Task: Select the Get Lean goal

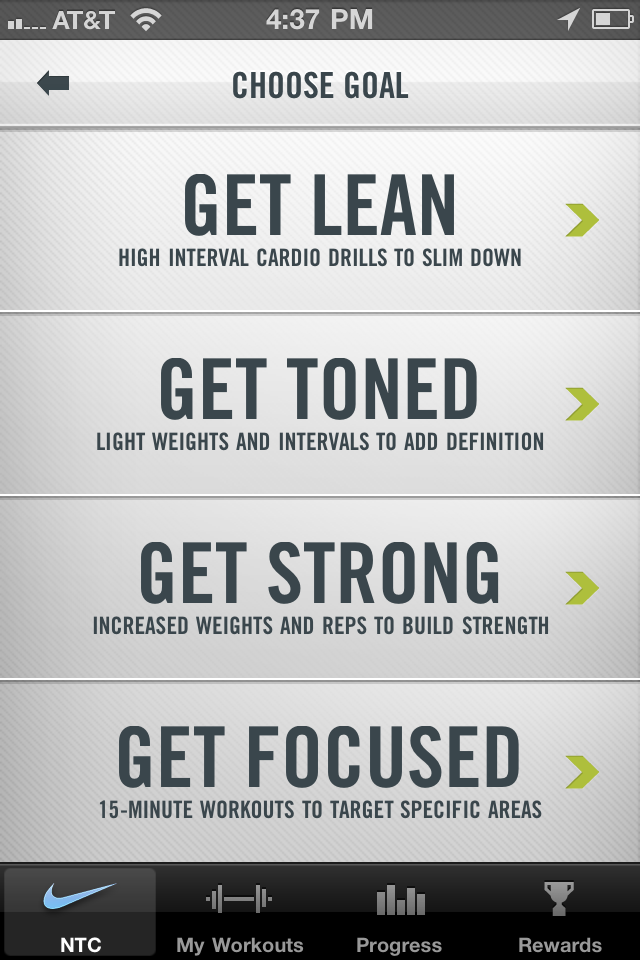Action: (x=320, y=220)
